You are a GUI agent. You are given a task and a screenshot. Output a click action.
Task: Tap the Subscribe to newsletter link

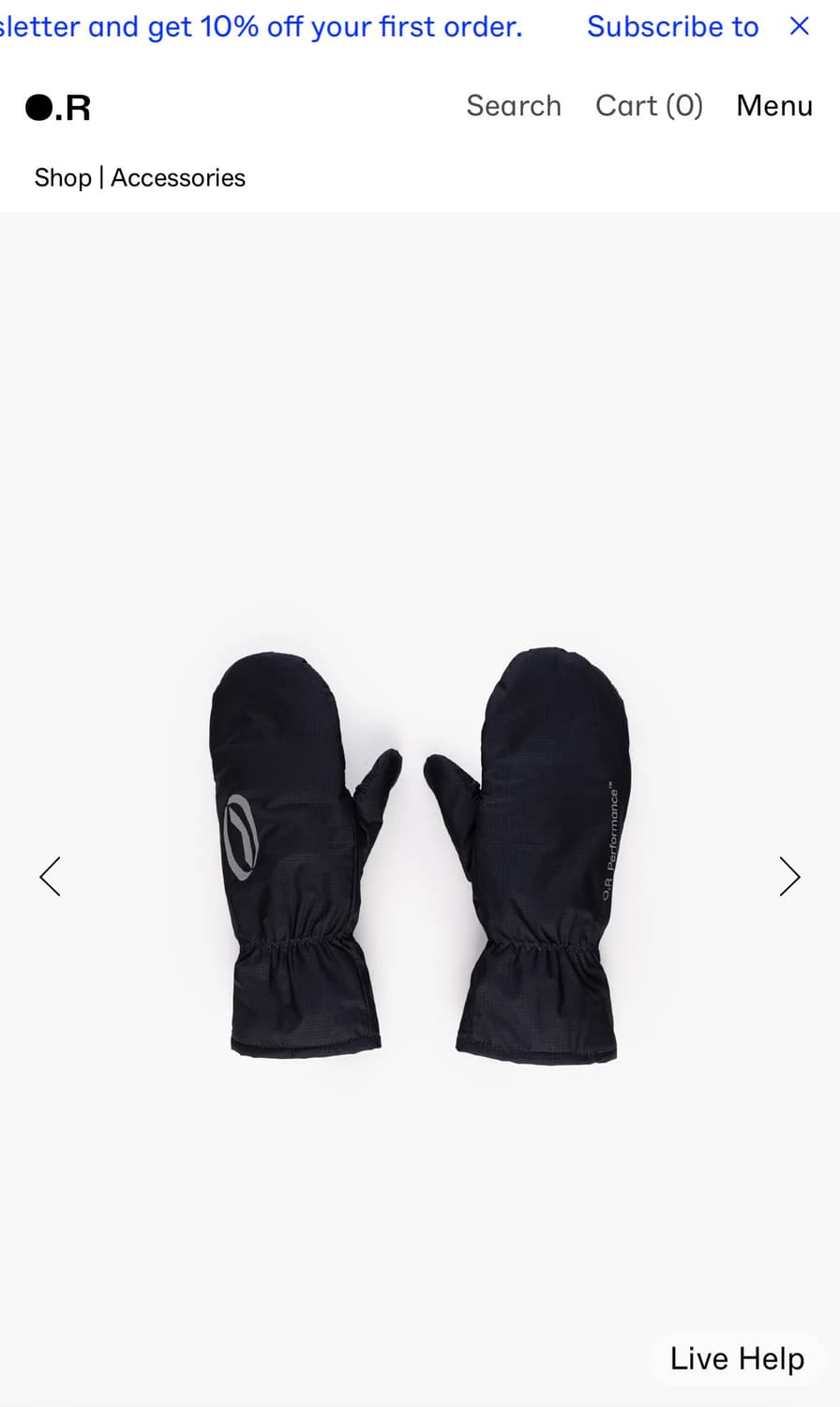pyautogui.click(x=672, y=27)
